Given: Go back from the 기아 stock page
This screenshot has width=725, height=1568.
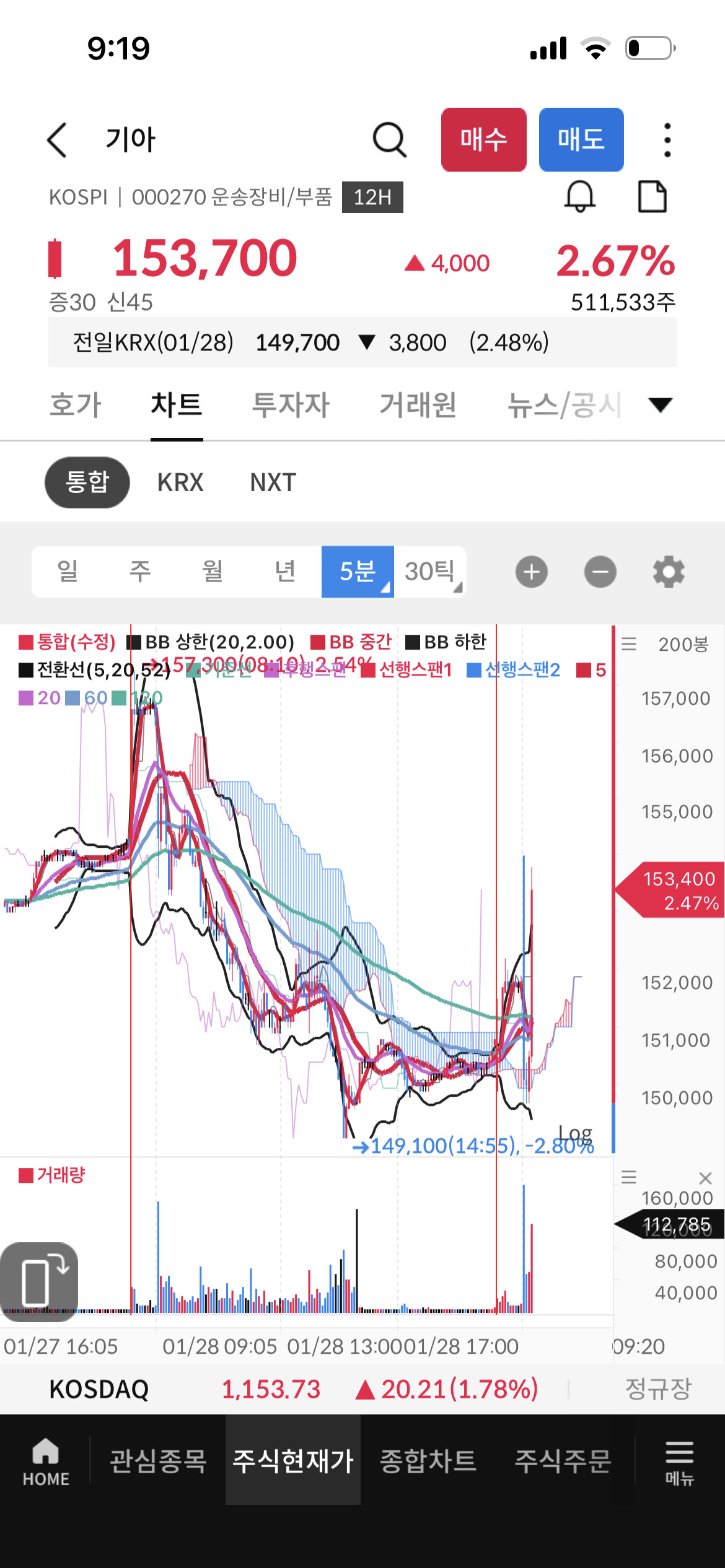Looking at the screenshot, I should (x=57, y=140).
